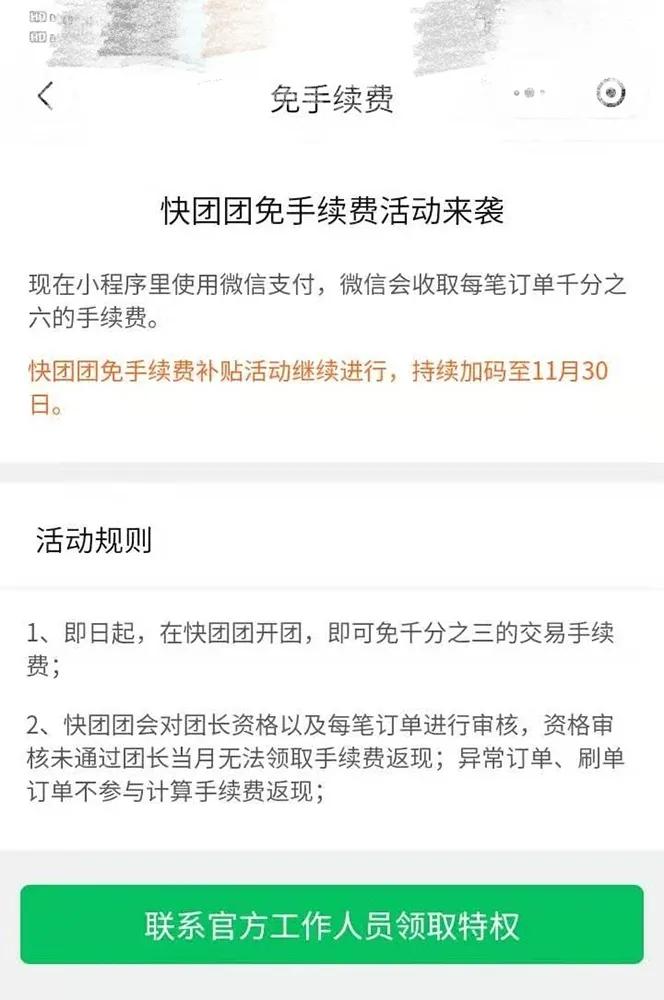Close the mini program with the circle icon
This screenshot has width=664, height=1000.
point(610,94)
